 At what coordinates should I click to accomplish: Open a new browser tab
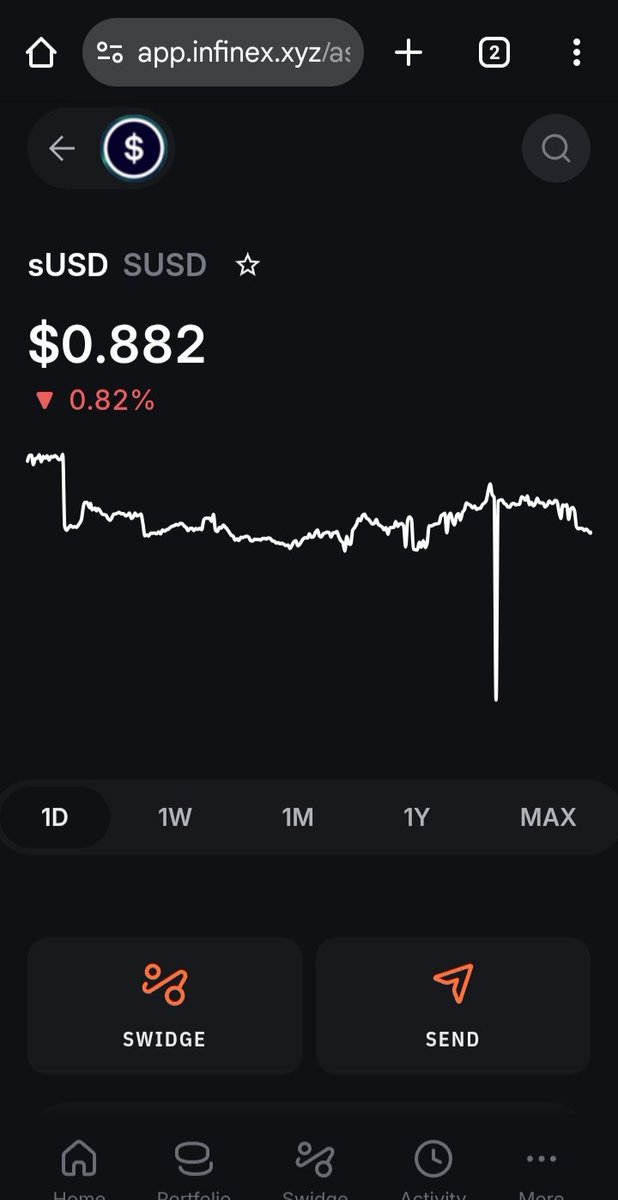[408, 52]
